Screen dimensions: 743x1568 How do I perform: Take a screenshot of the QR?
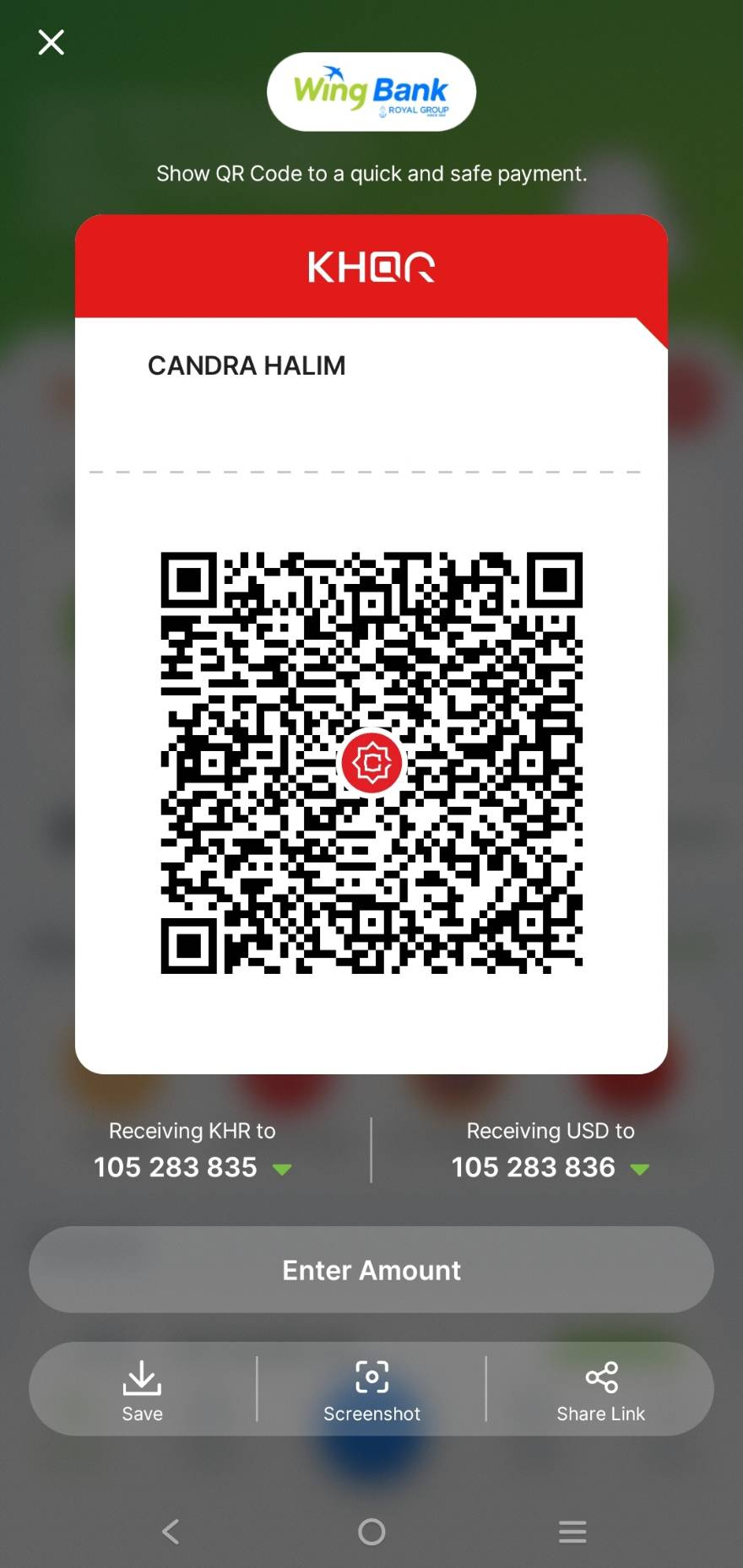coord(371,1390)
